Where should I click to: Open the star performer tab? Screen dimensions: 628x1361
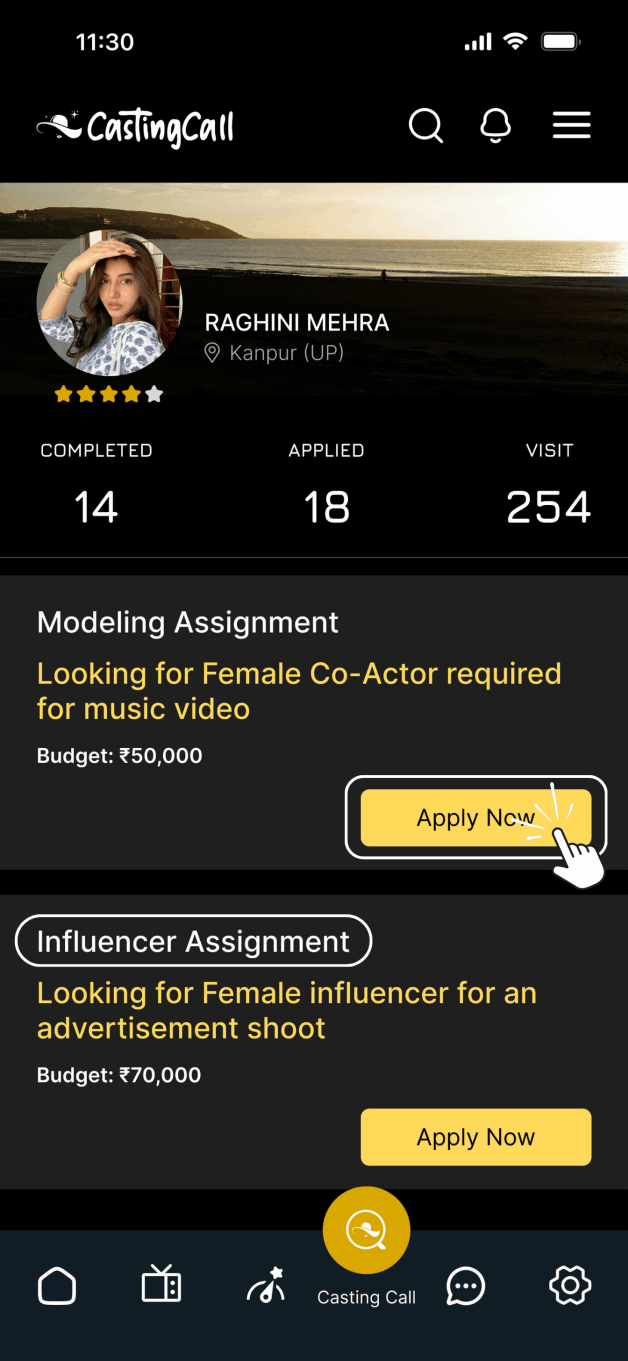click(266, 1286)
